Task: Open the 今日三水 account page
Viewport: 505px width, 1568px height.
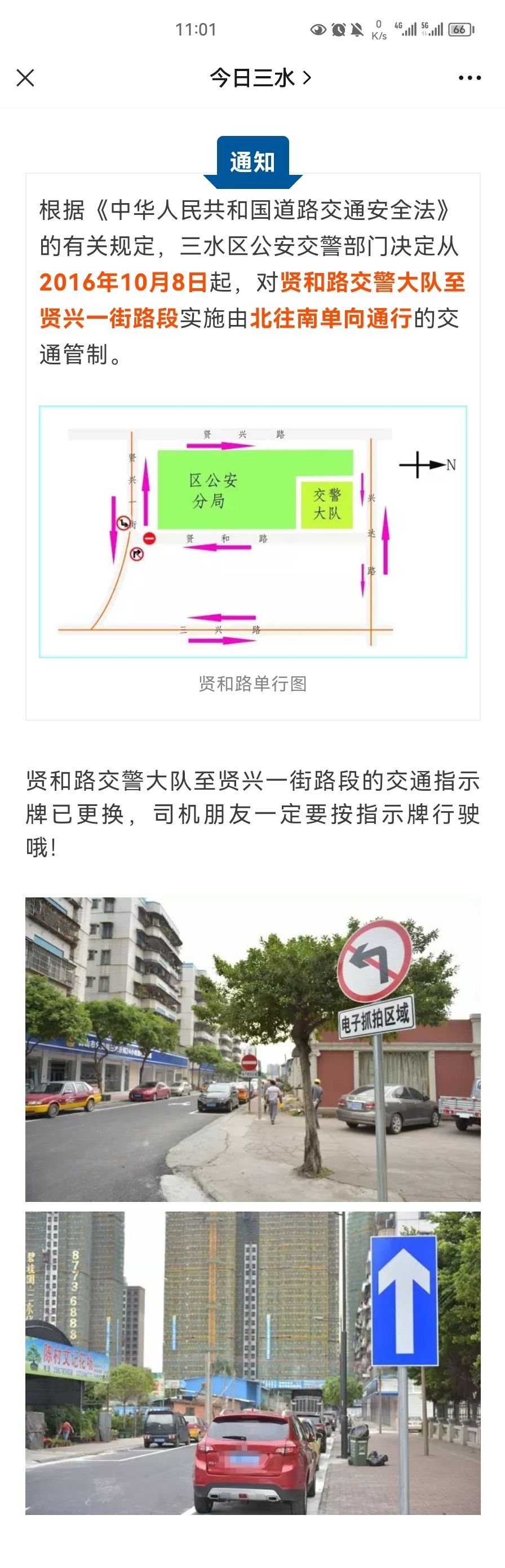Action: pyautogui.click(x=260, y=78)
